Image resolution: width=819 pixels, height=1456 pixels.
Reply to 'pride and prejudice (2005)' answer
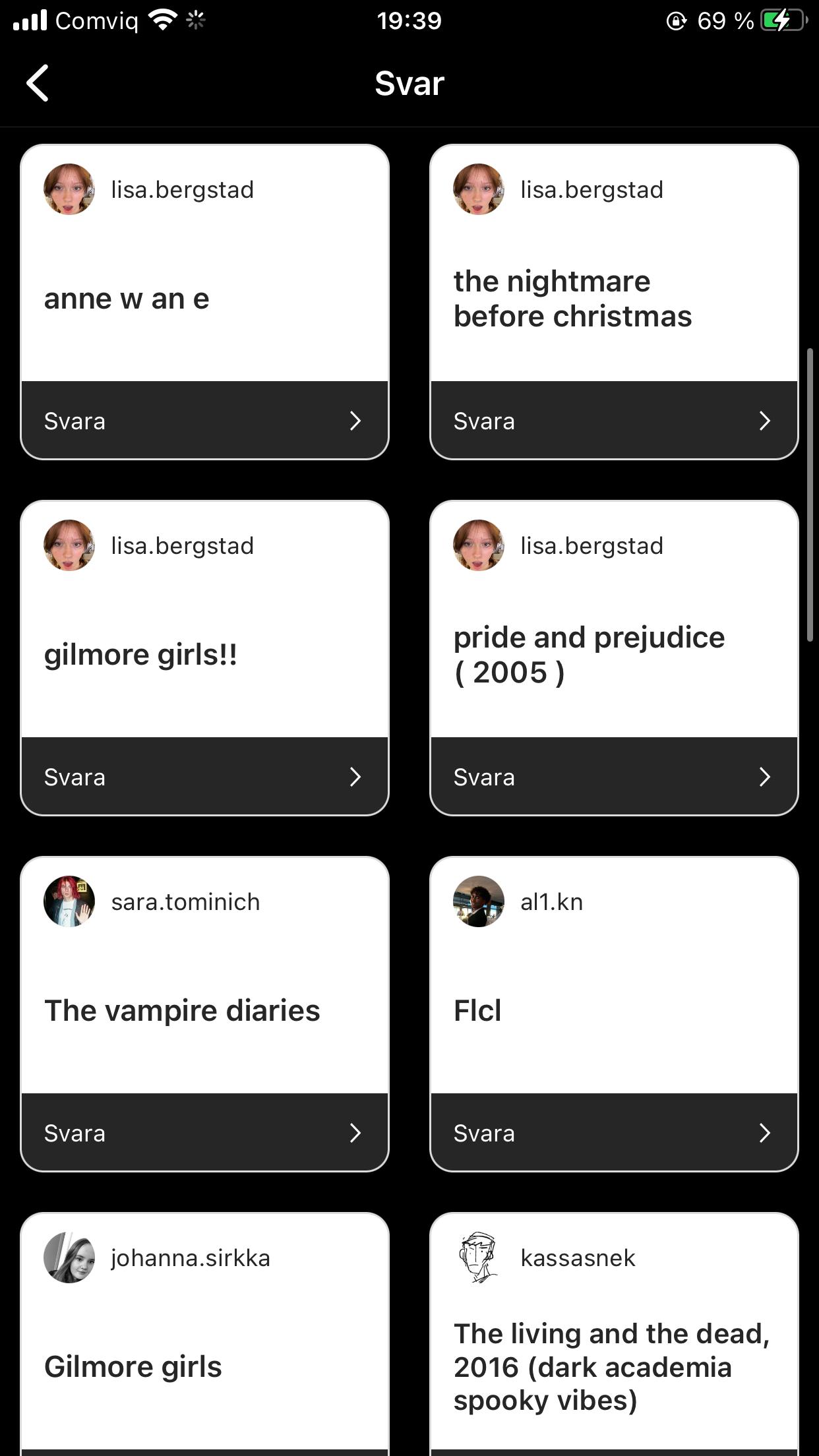pos(614,776)
